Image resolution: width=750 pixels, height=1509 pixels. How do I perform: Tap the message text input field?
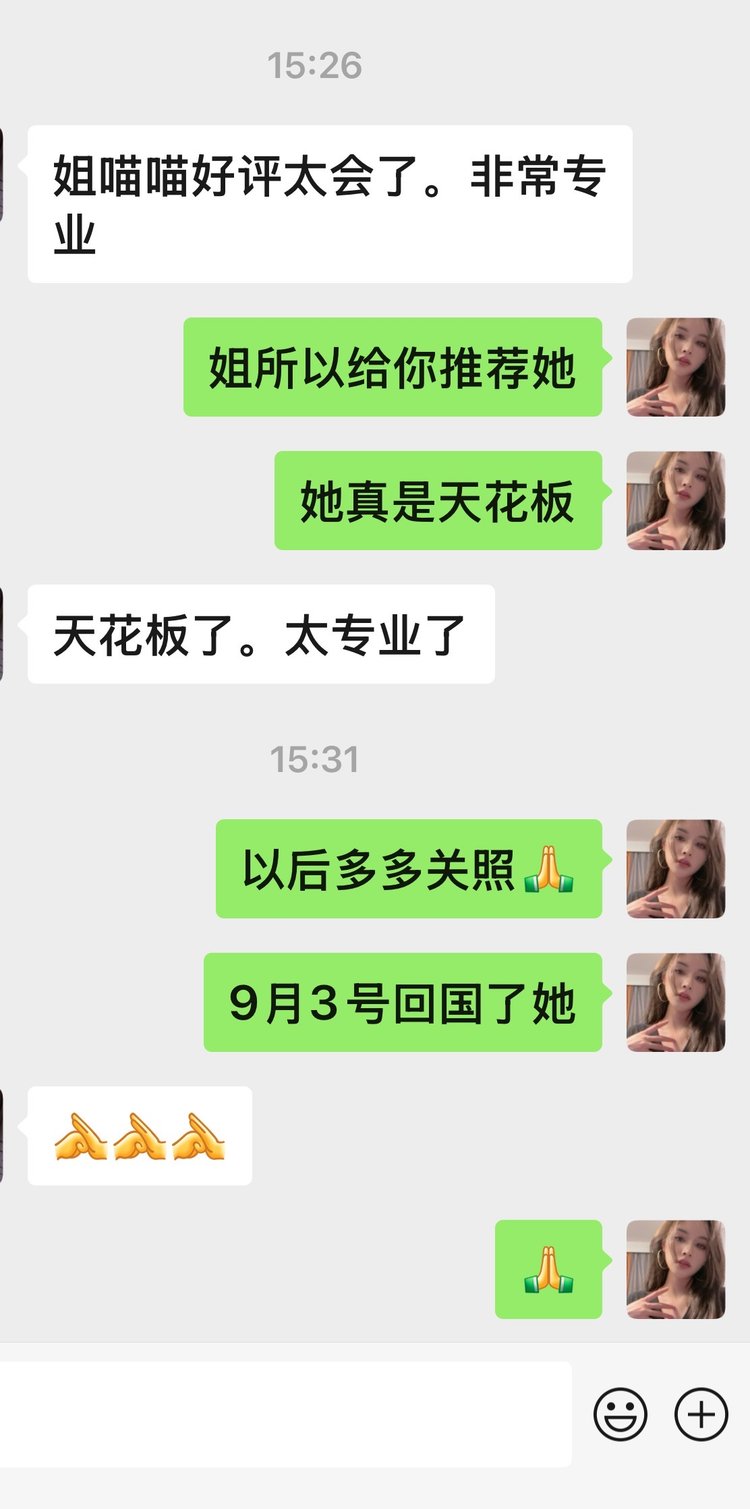(x=285, y=1415)
